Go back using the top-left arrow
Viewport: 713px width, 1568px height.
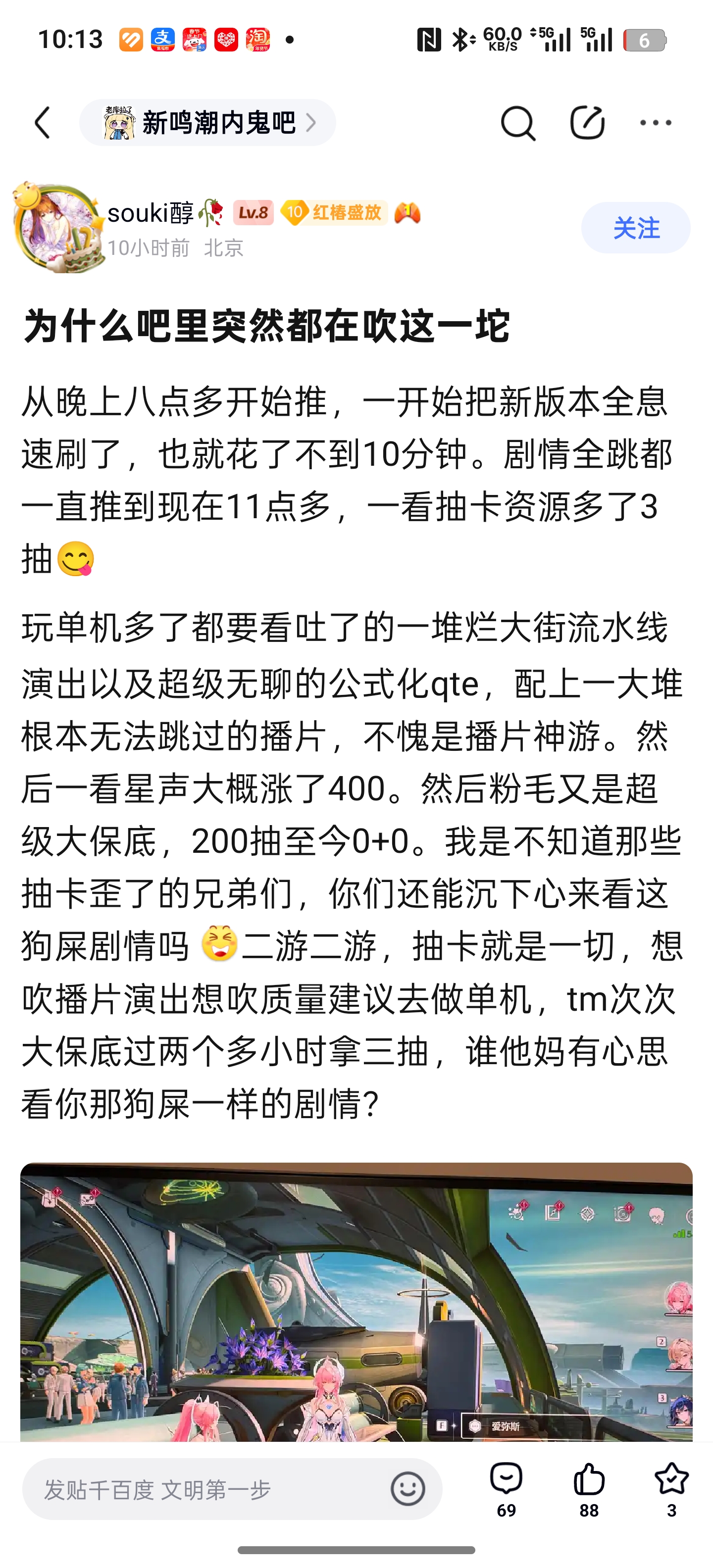coord(43,123)
